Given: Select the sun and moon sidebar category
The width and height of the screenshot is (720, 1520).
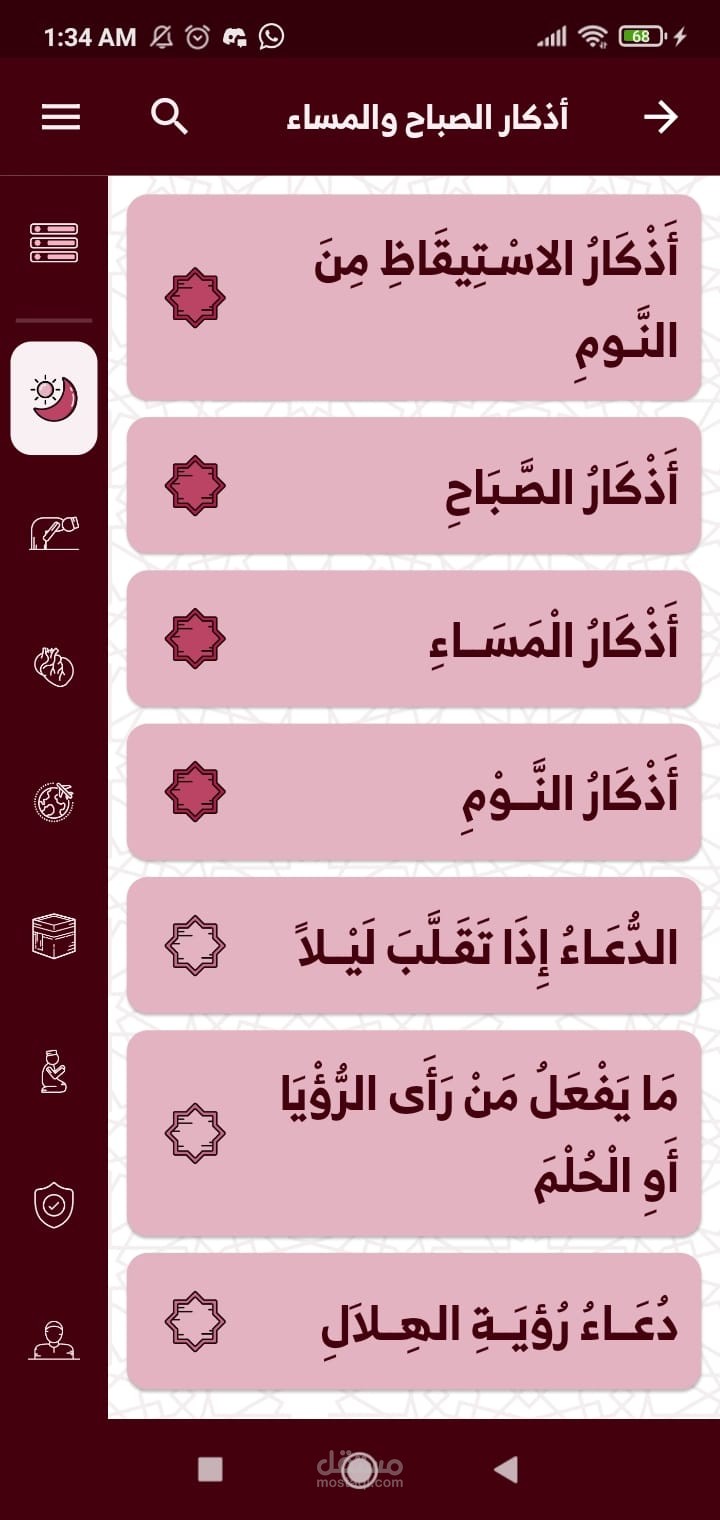Looking at the screenshot, I should [54, 398].
